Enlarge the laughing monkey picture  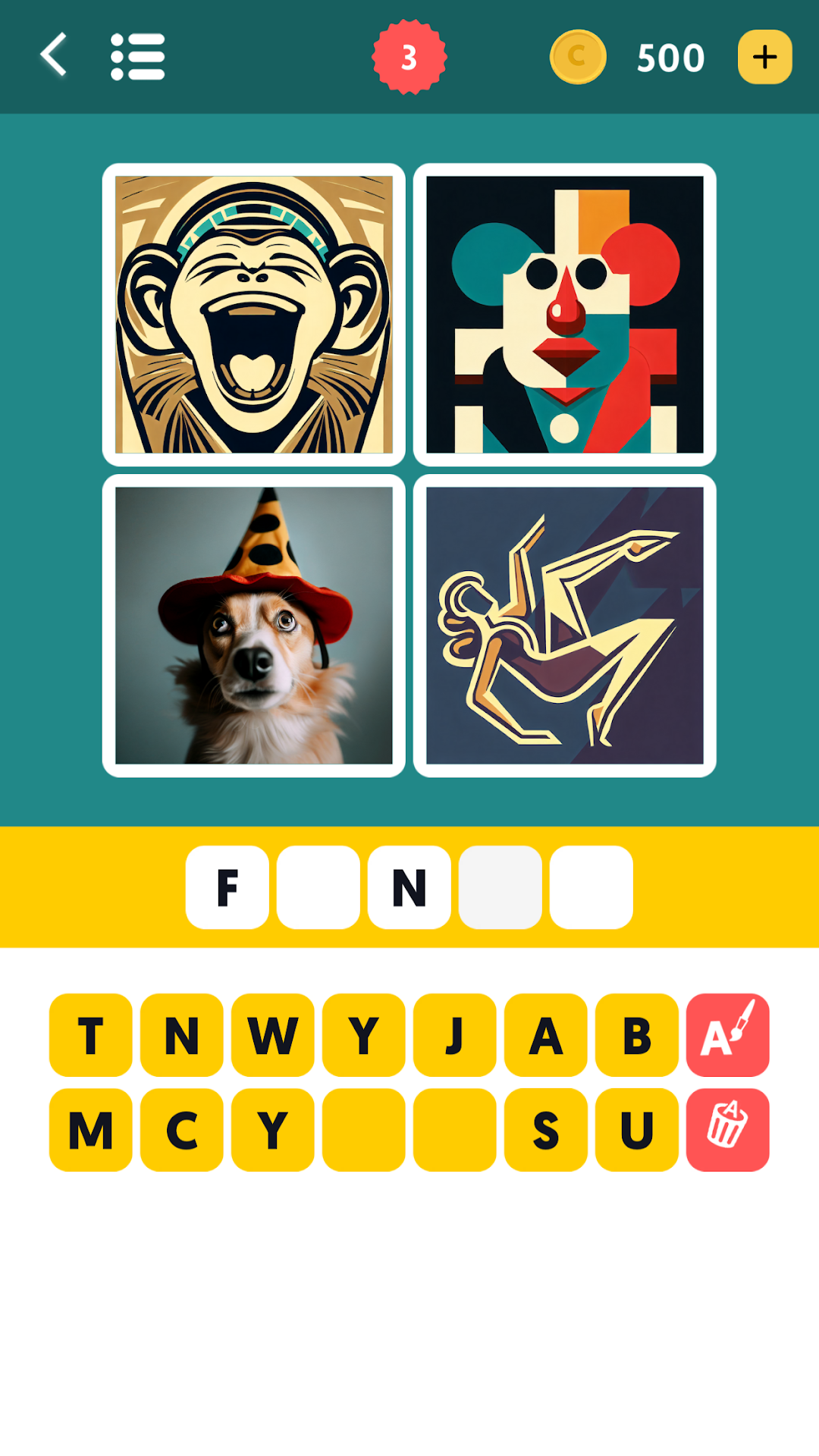pos(254,315)
